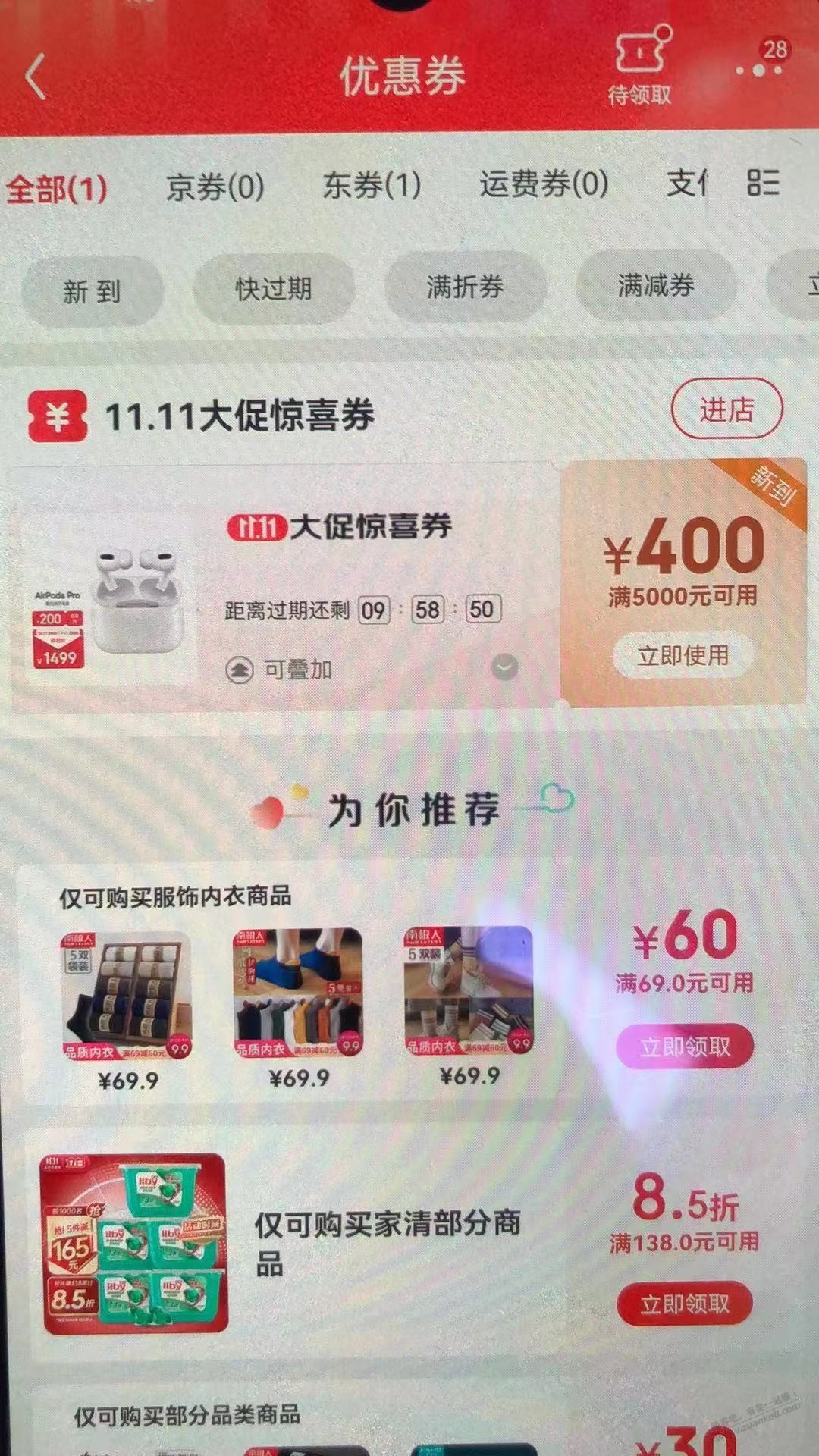
Task: Go back from the 优惠券 page
Action: point(36,76)
